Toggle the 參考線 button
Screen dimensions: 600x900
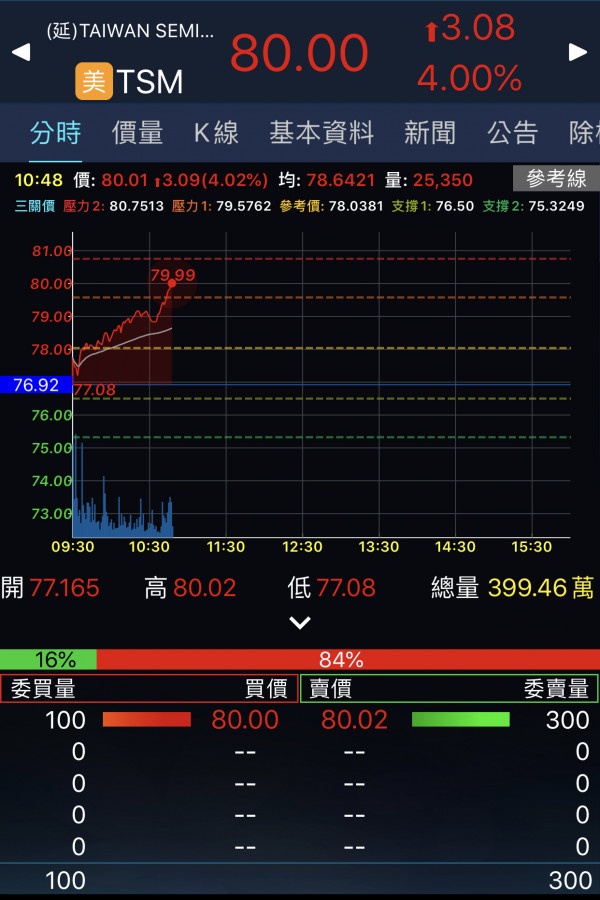click(556, 179)
